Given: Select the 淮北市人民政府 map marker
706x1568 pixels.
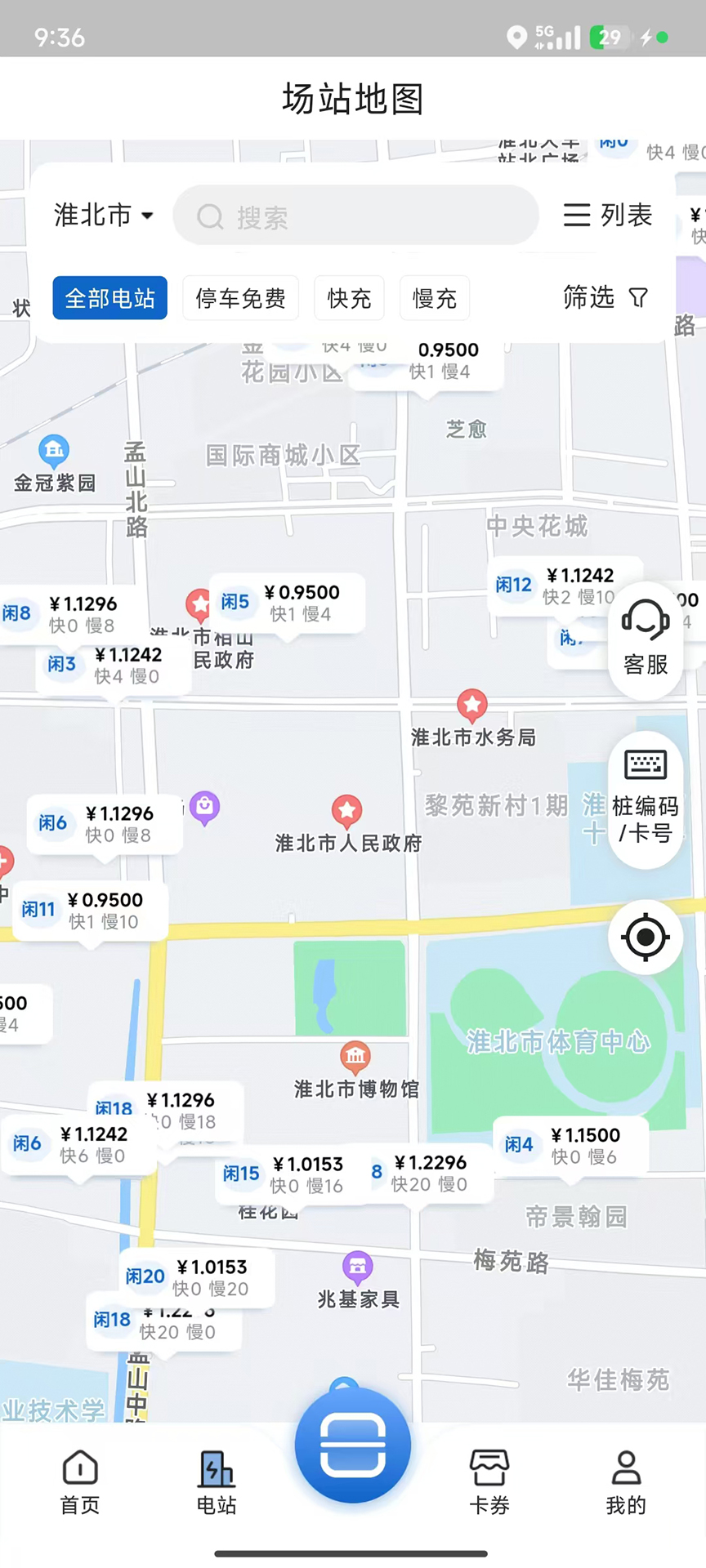Looking at the screenshot, I should pyautogui.click(x=346, y=810).
